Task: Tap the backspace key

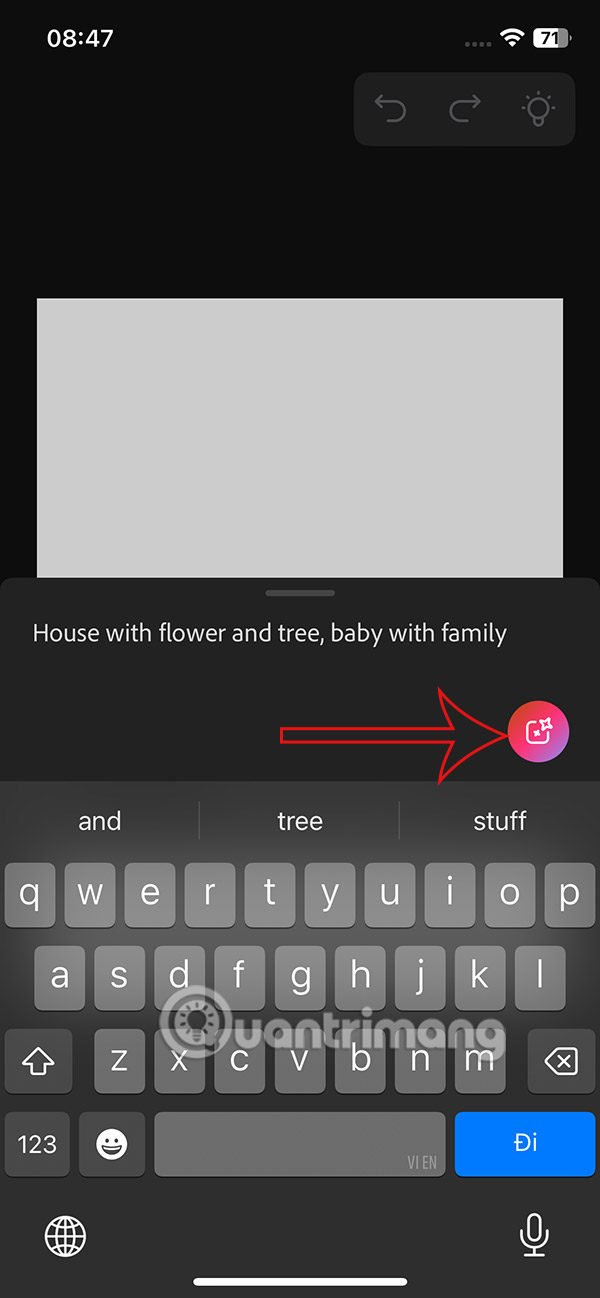Action: tap(562, 1061)
